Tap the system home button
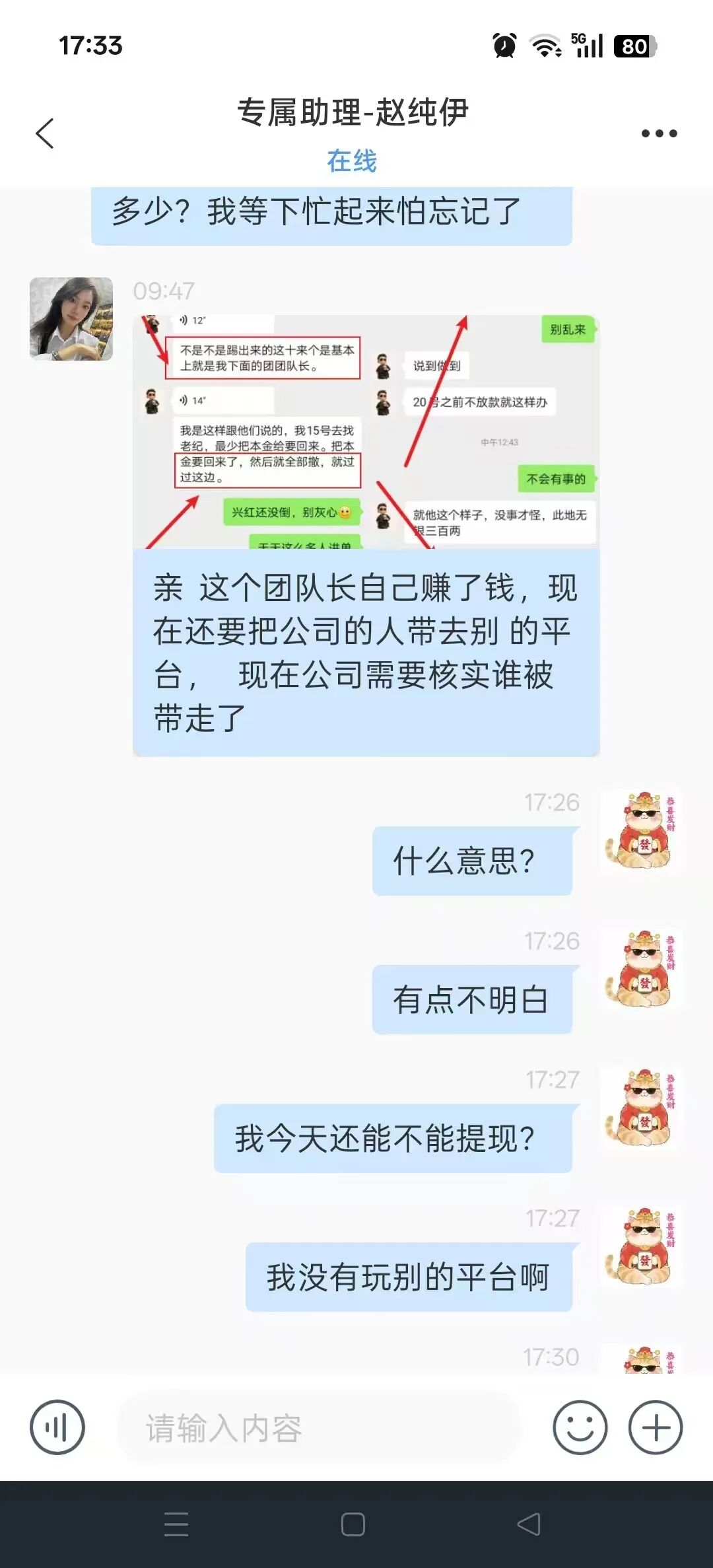 (x=353, y=1524)
